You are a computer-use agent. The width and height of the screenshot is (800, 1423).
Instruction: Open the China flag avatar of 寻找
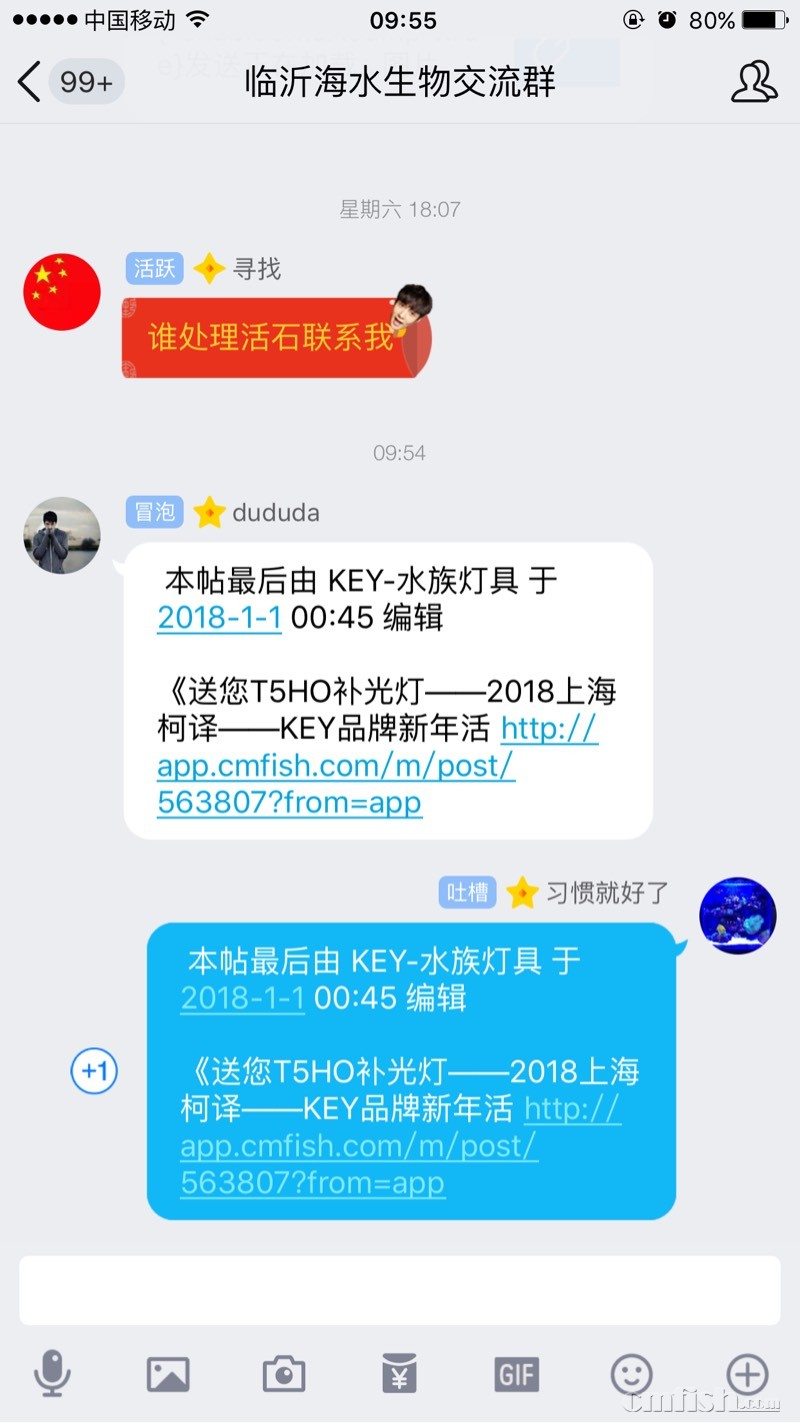click(x=62, y=292)
